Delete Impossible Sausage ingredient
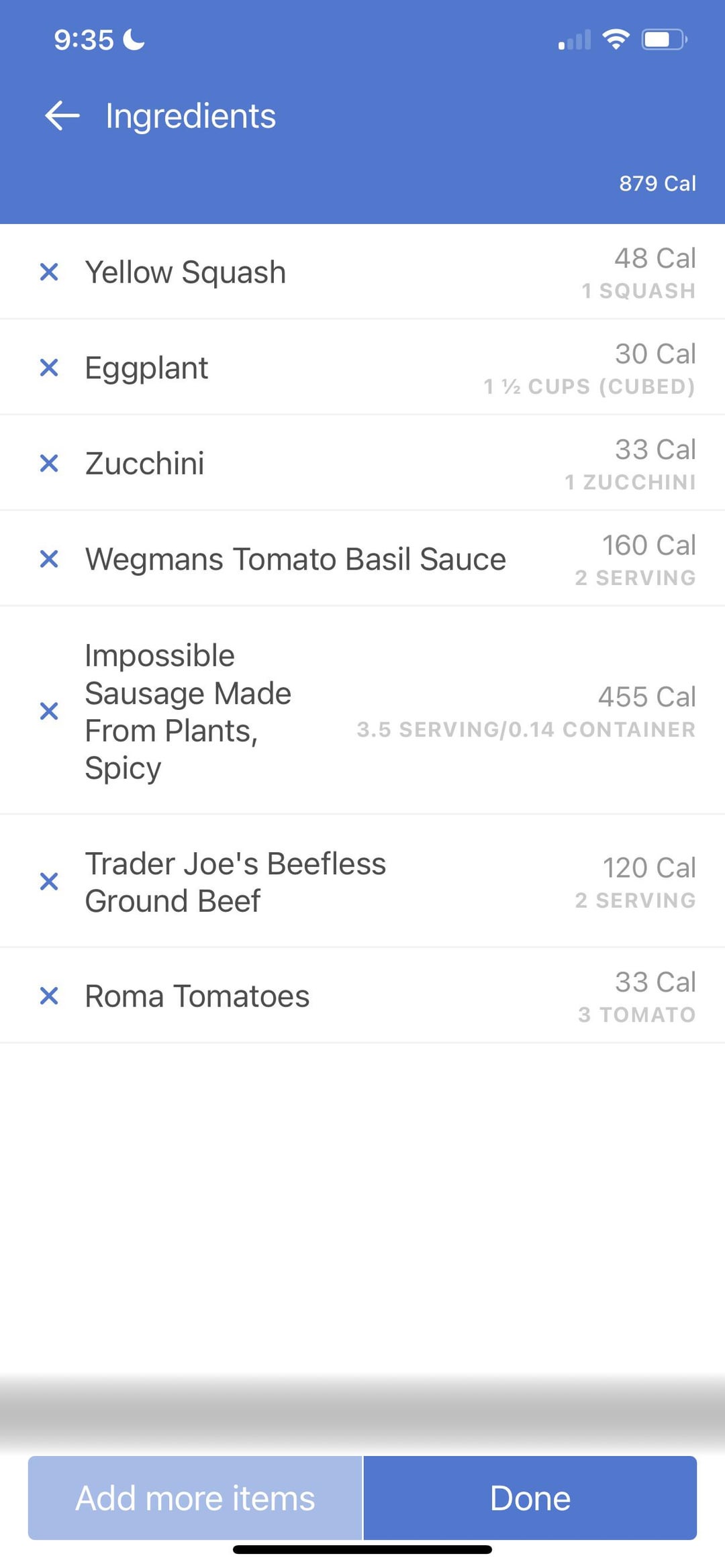Viewport: 725px width, 1568px height. 49,711
